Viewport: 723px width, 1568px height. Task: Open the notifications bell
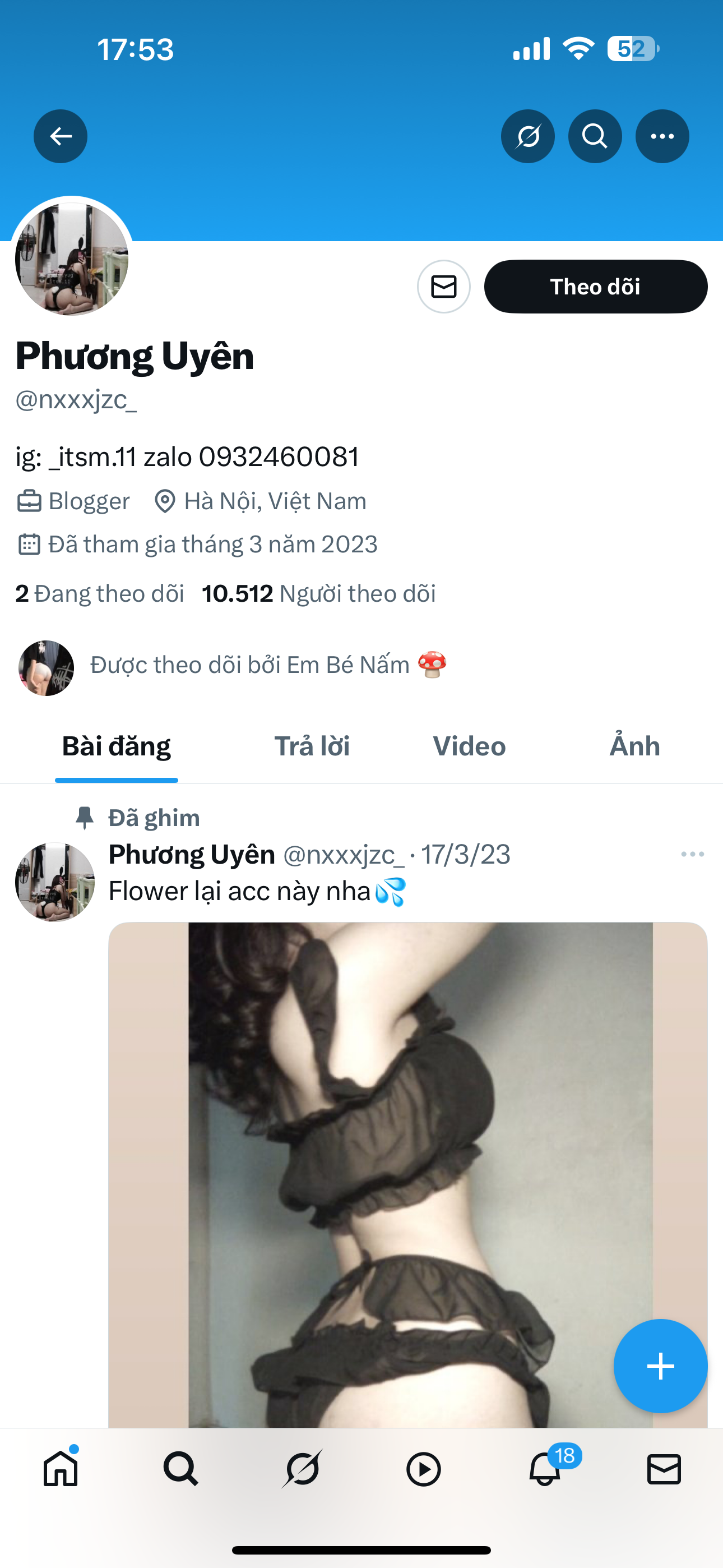pyautogui.click(x=544, y=1469)
